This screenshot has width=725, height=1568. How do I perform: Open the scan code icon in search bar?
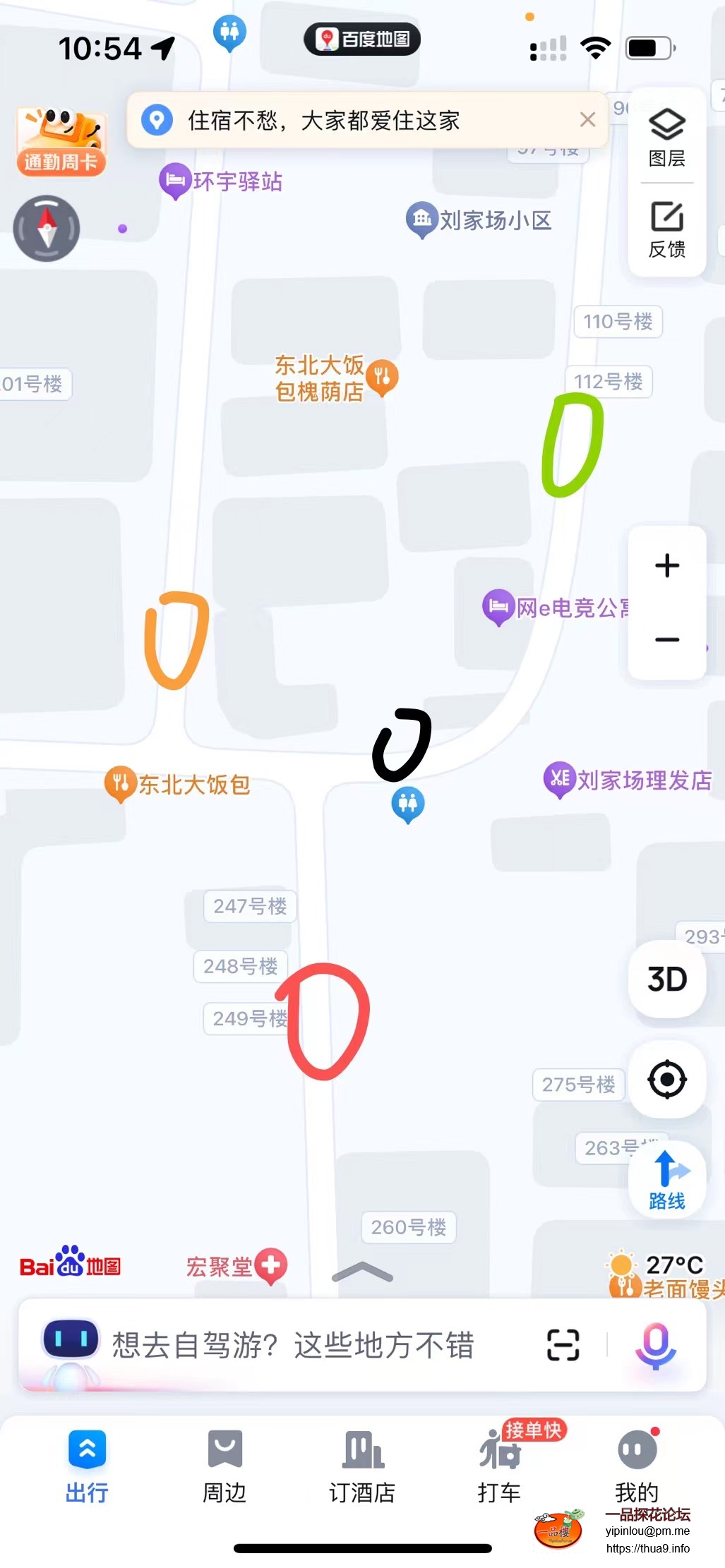[563, 1345]
